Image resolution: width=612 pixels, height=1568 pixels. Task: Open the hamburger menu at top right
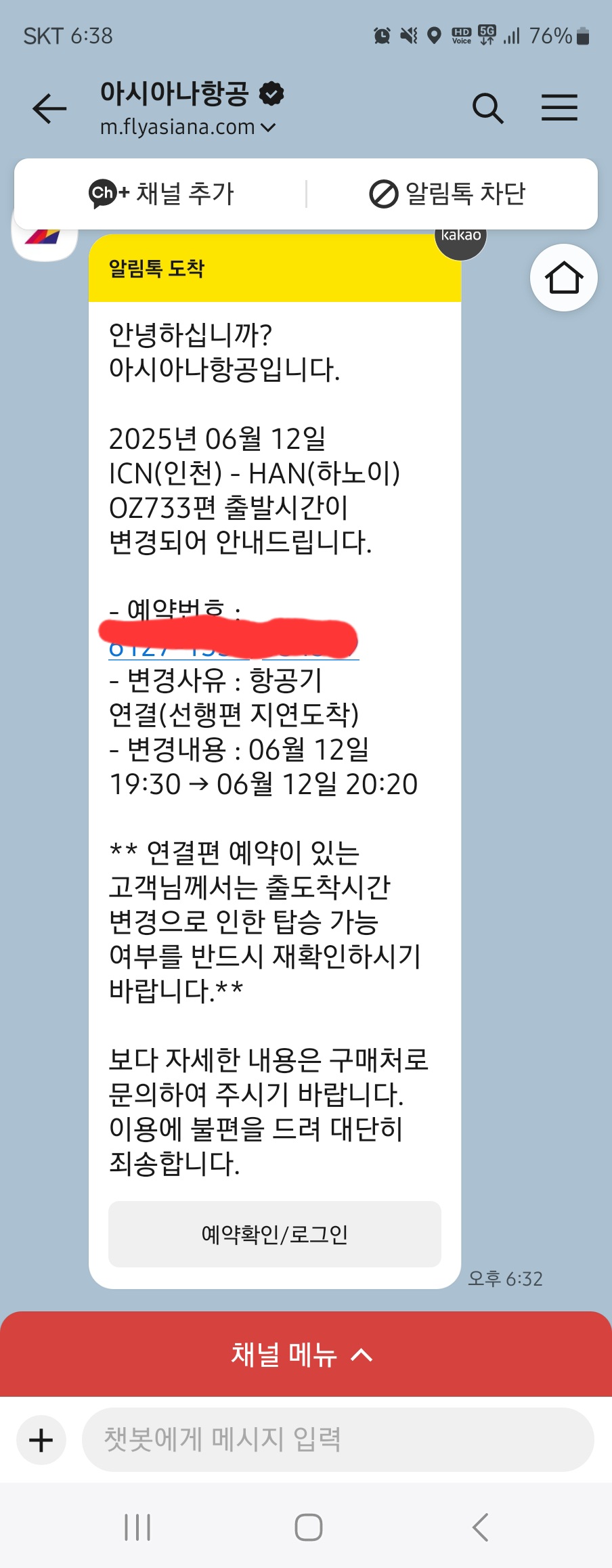559,108
